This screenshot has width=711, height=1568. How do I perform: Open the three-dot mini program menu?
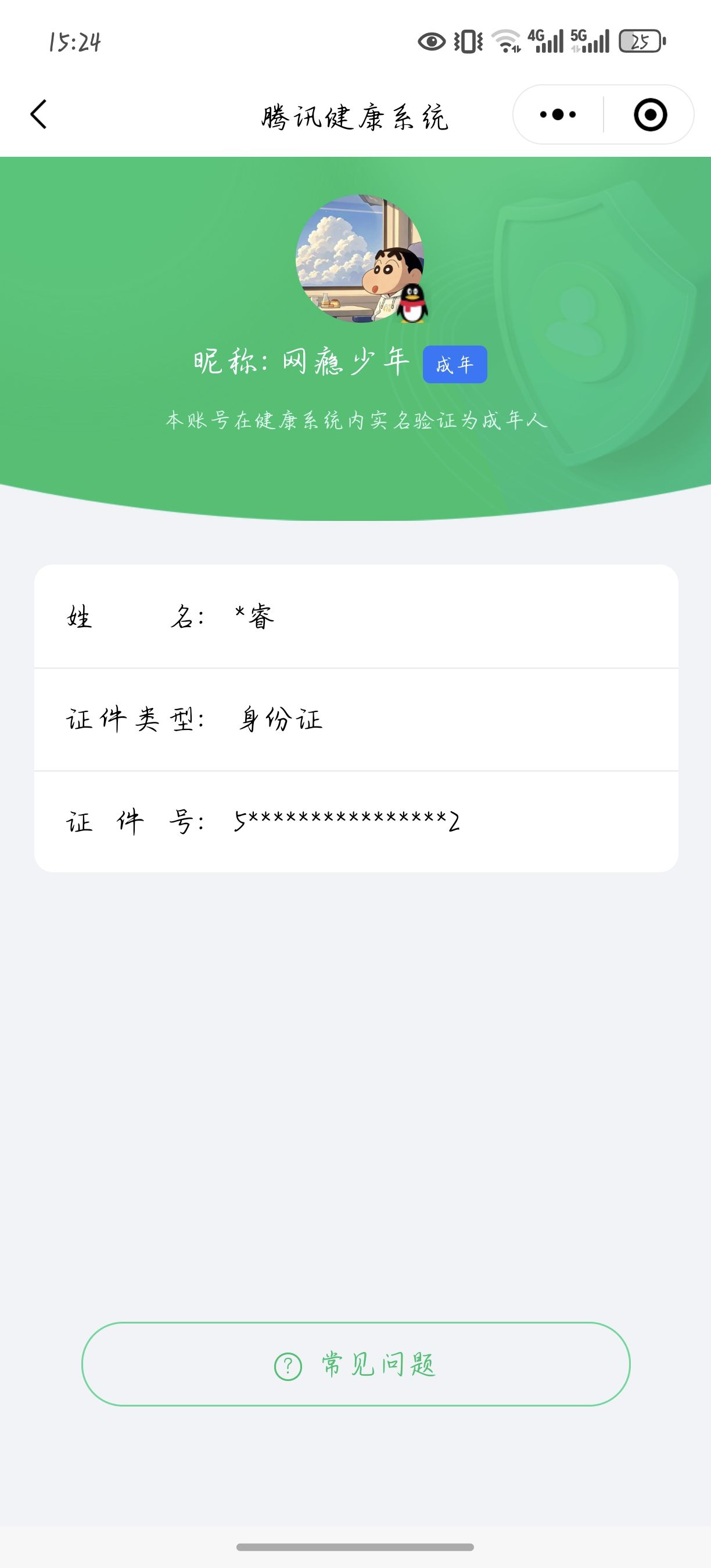(x=558, y=114)
